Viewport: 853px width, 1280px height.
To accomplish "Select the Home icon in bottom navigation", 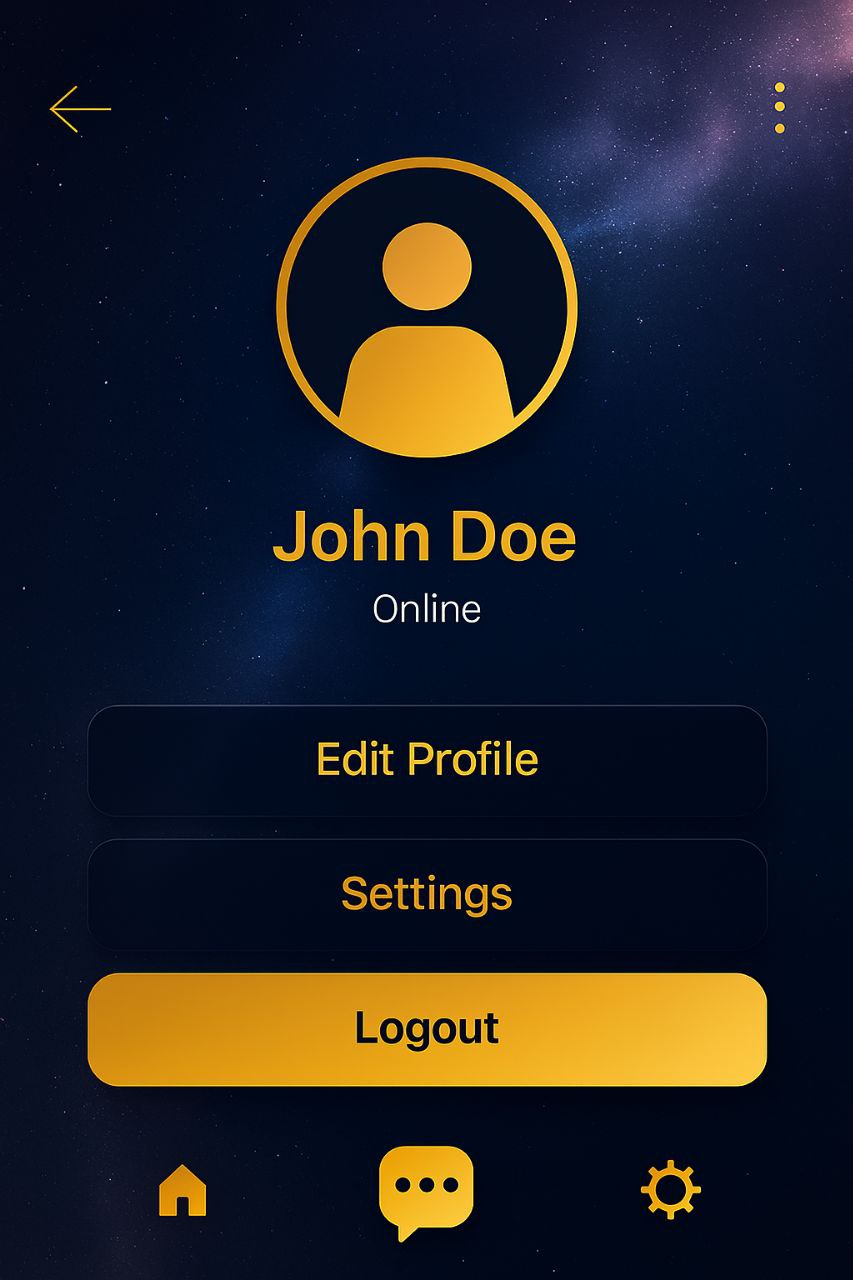I will [182, 1190].
